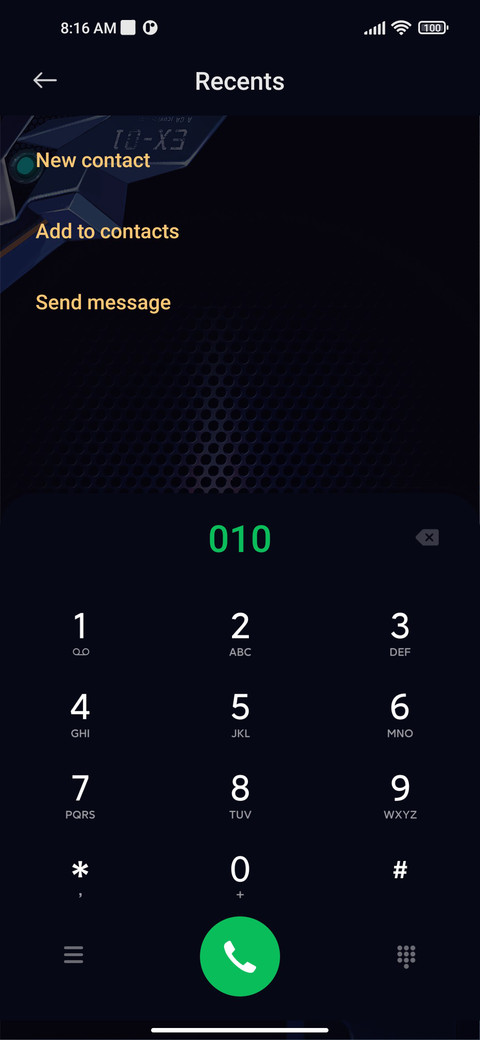This screenshot has width=480, height=1040.
Task: Tap the 9 (WXYZ) key
Action: 400,797
